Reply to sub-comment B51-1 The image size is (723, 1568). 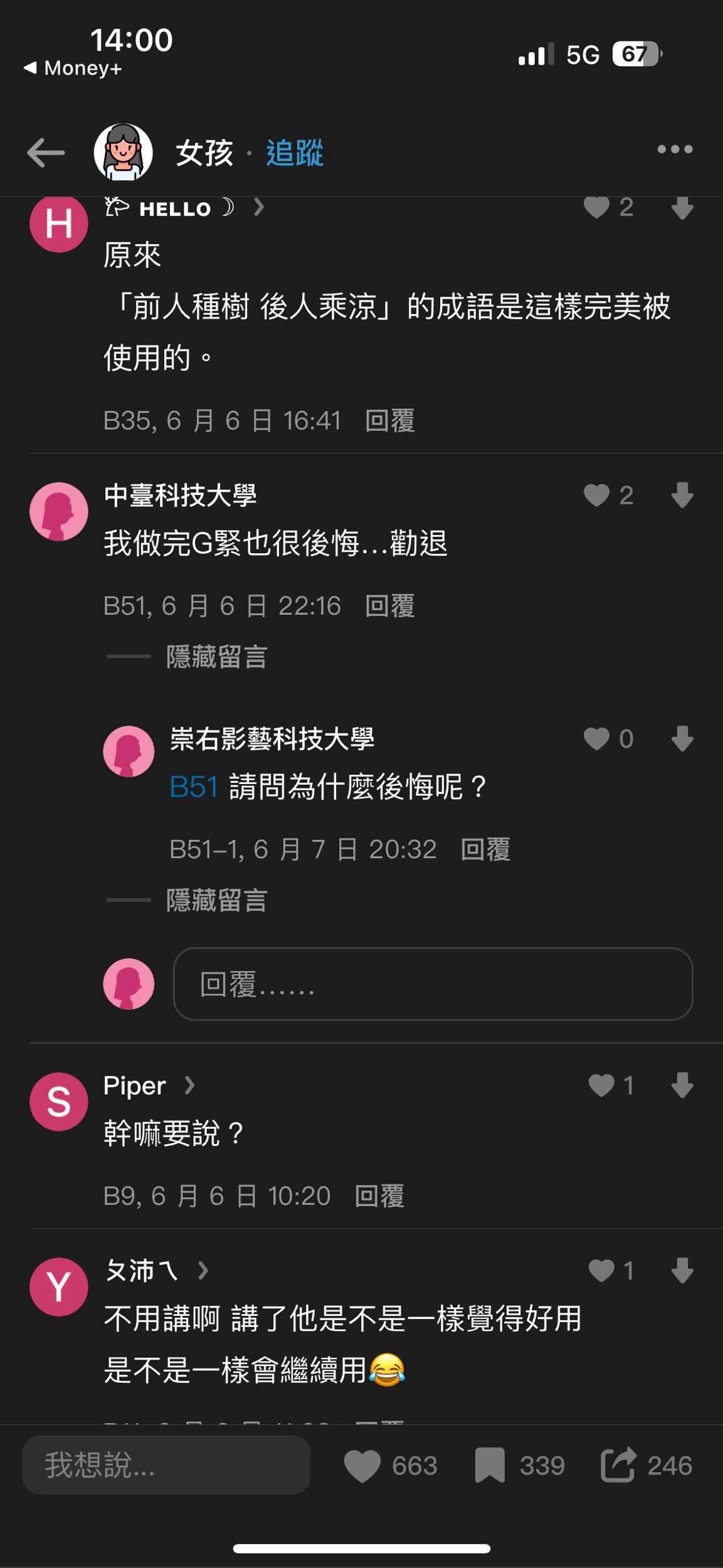pyautogui.click(x=485, y=850)
